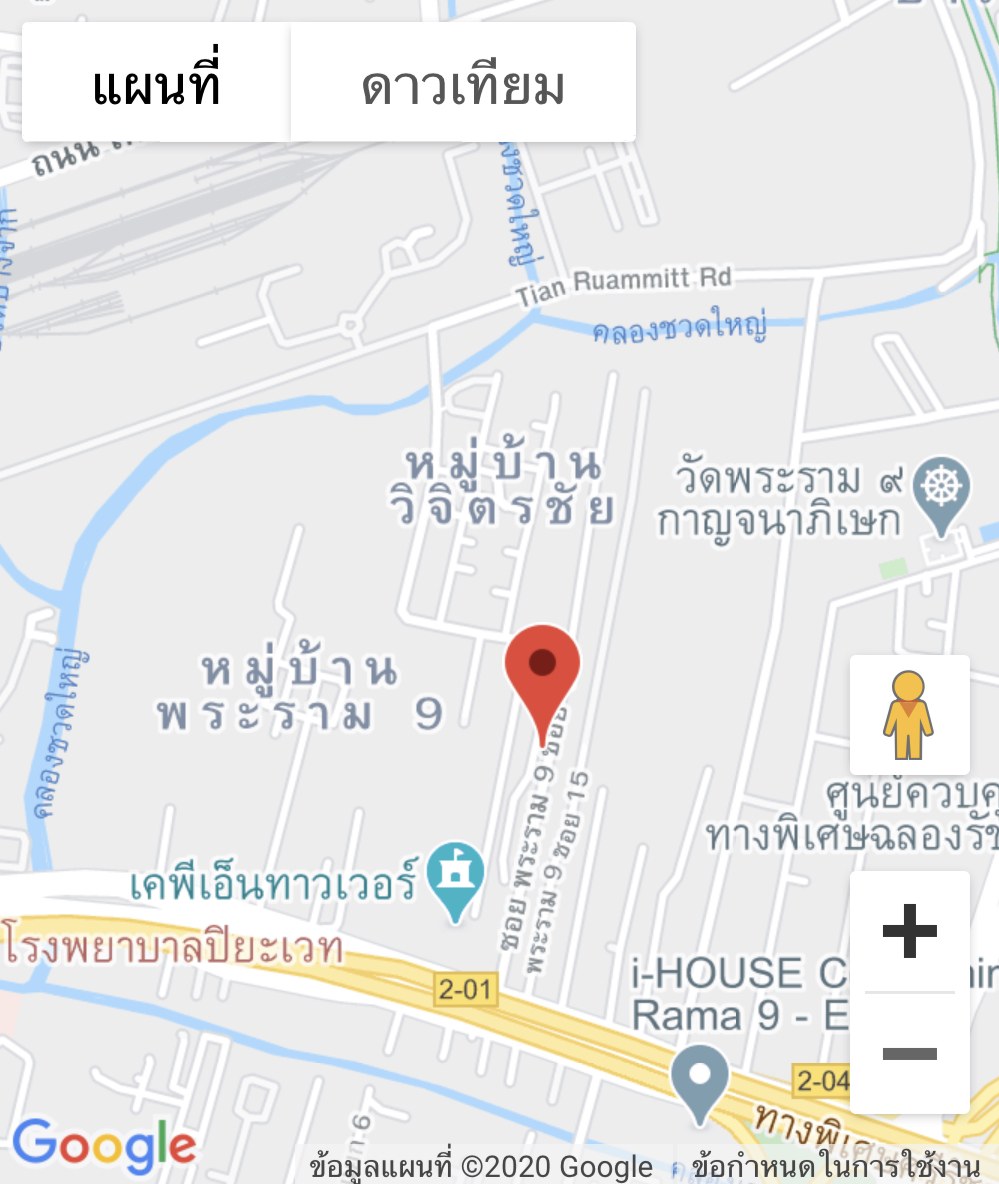Zoom in with the plus button
This screenshot has width=999, height=1184.
click(x=909, y=931)
